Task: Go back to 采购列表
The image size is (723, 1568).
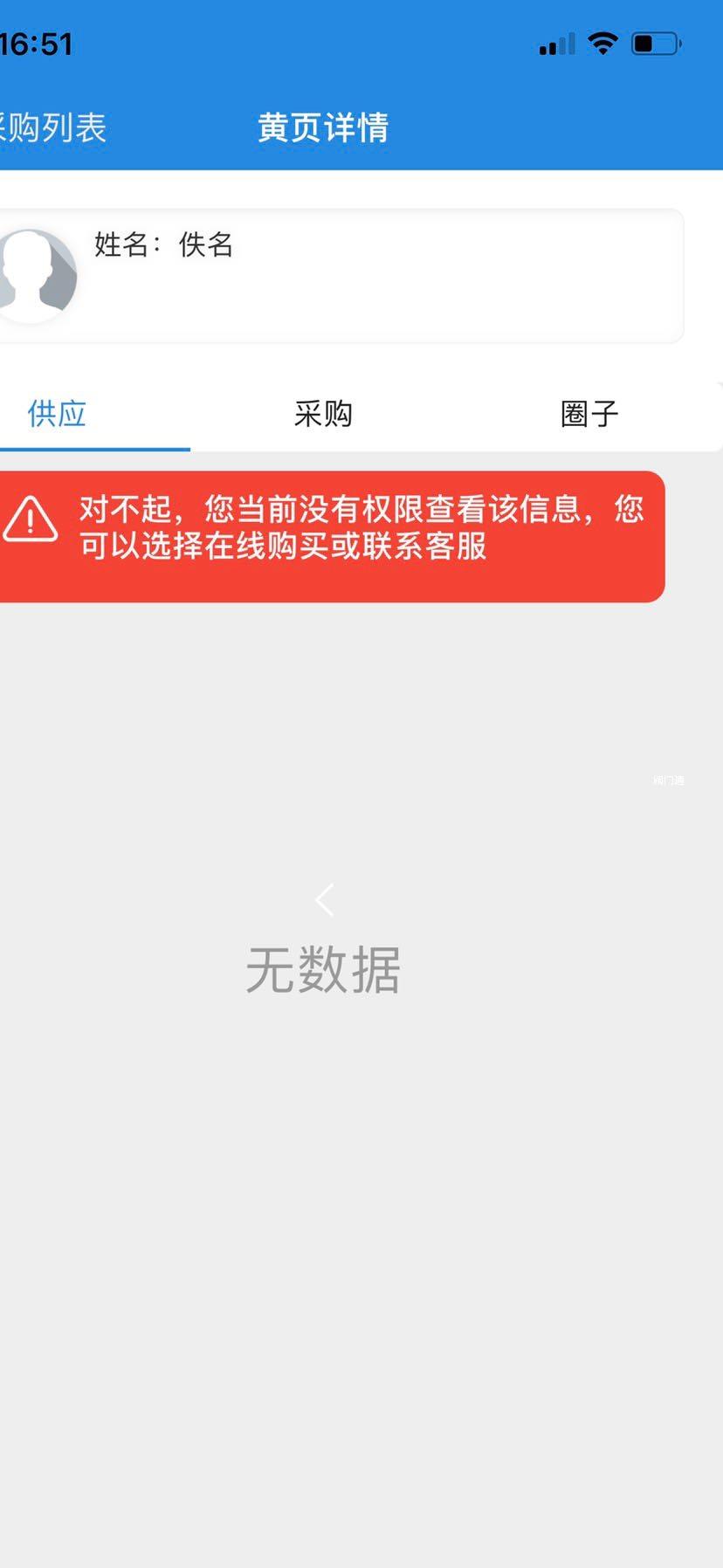Action: (x=52, y=128)
